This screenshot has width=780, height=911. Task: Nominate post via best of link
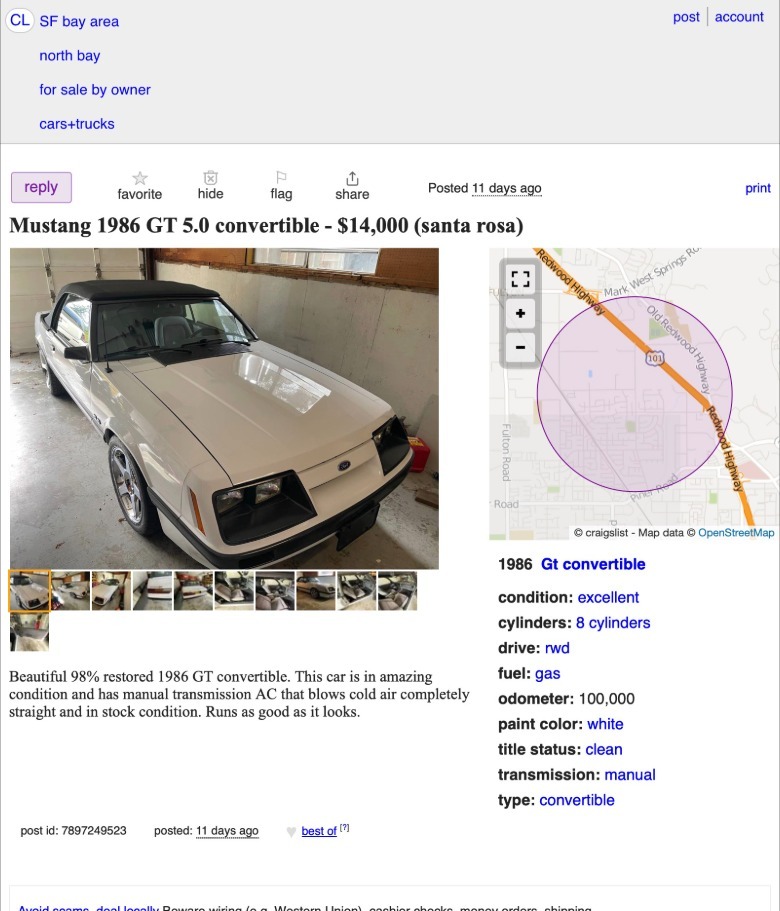click(x=319, y=831)
